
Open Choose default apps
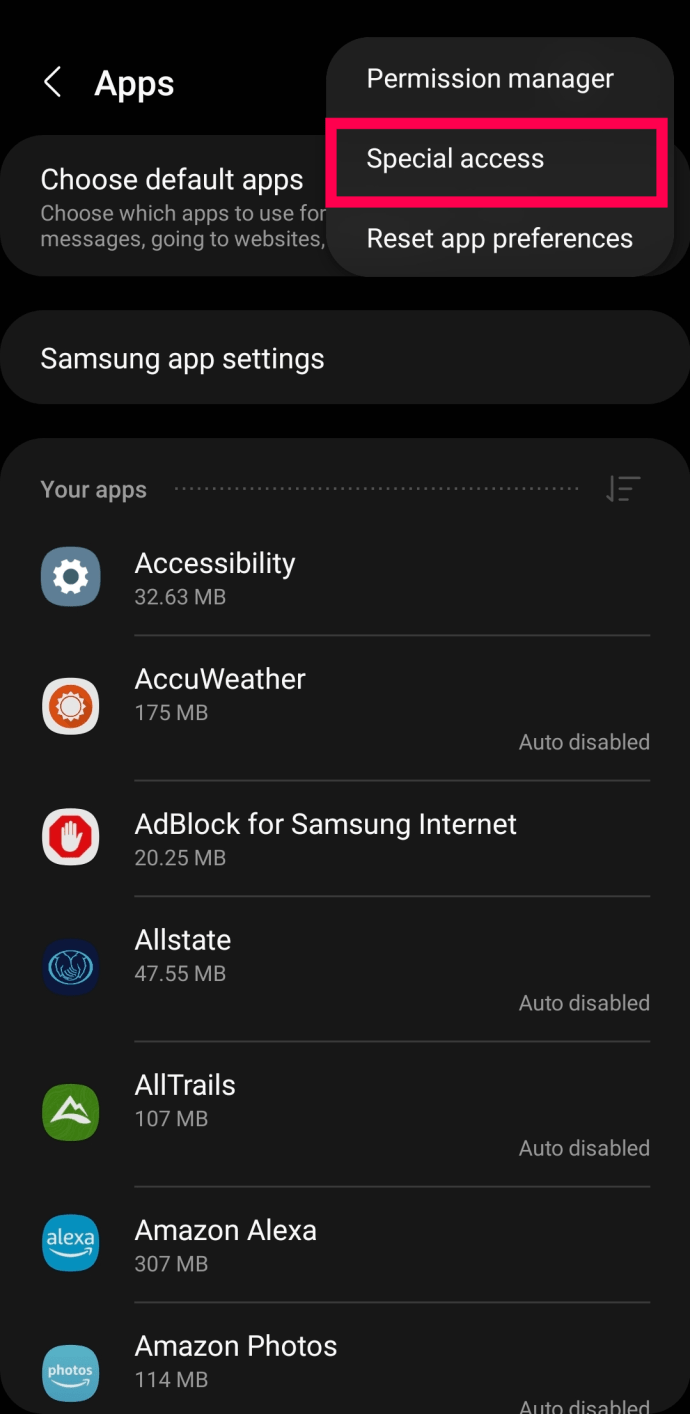coord(171,206)
